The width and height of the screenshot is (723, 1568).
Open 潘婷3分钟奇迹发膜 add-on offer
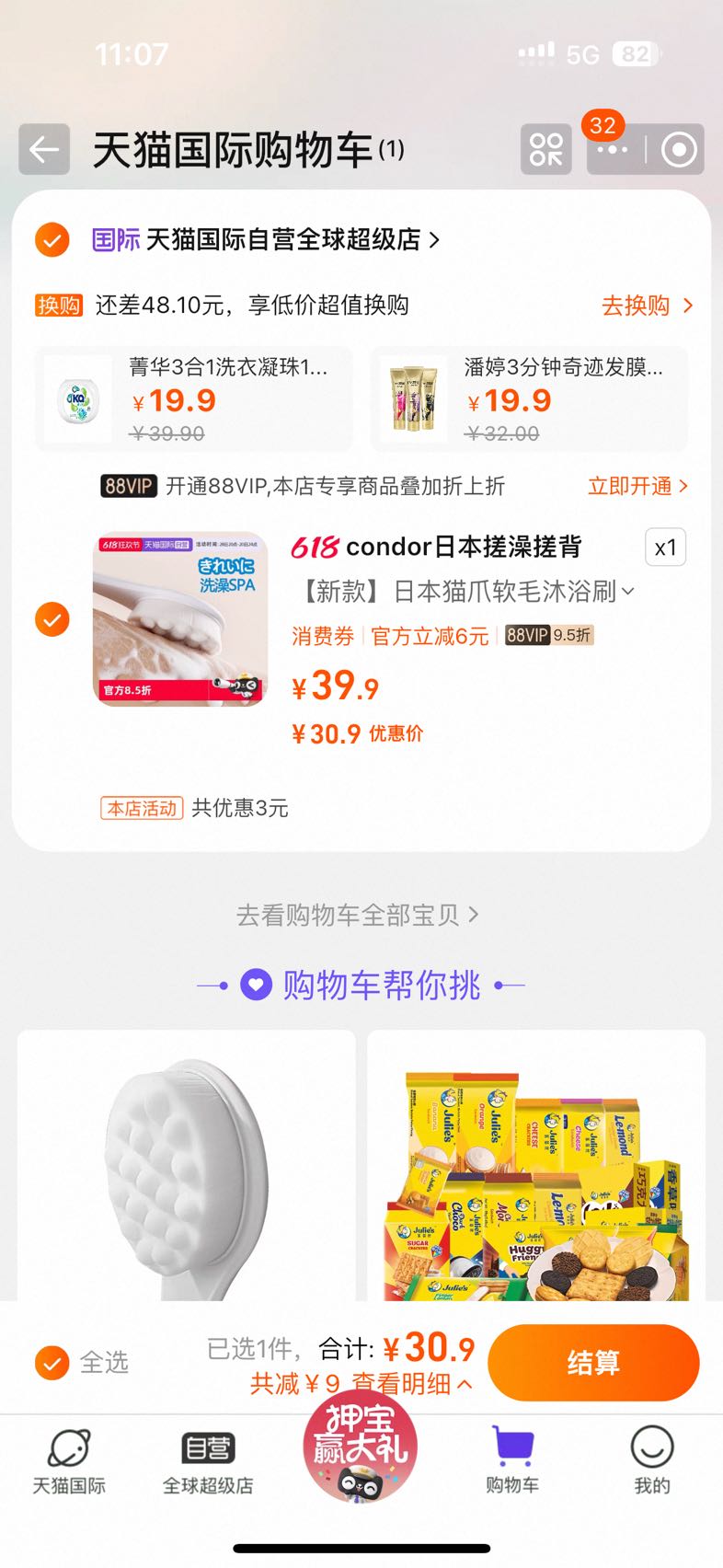tap(528, 398)
